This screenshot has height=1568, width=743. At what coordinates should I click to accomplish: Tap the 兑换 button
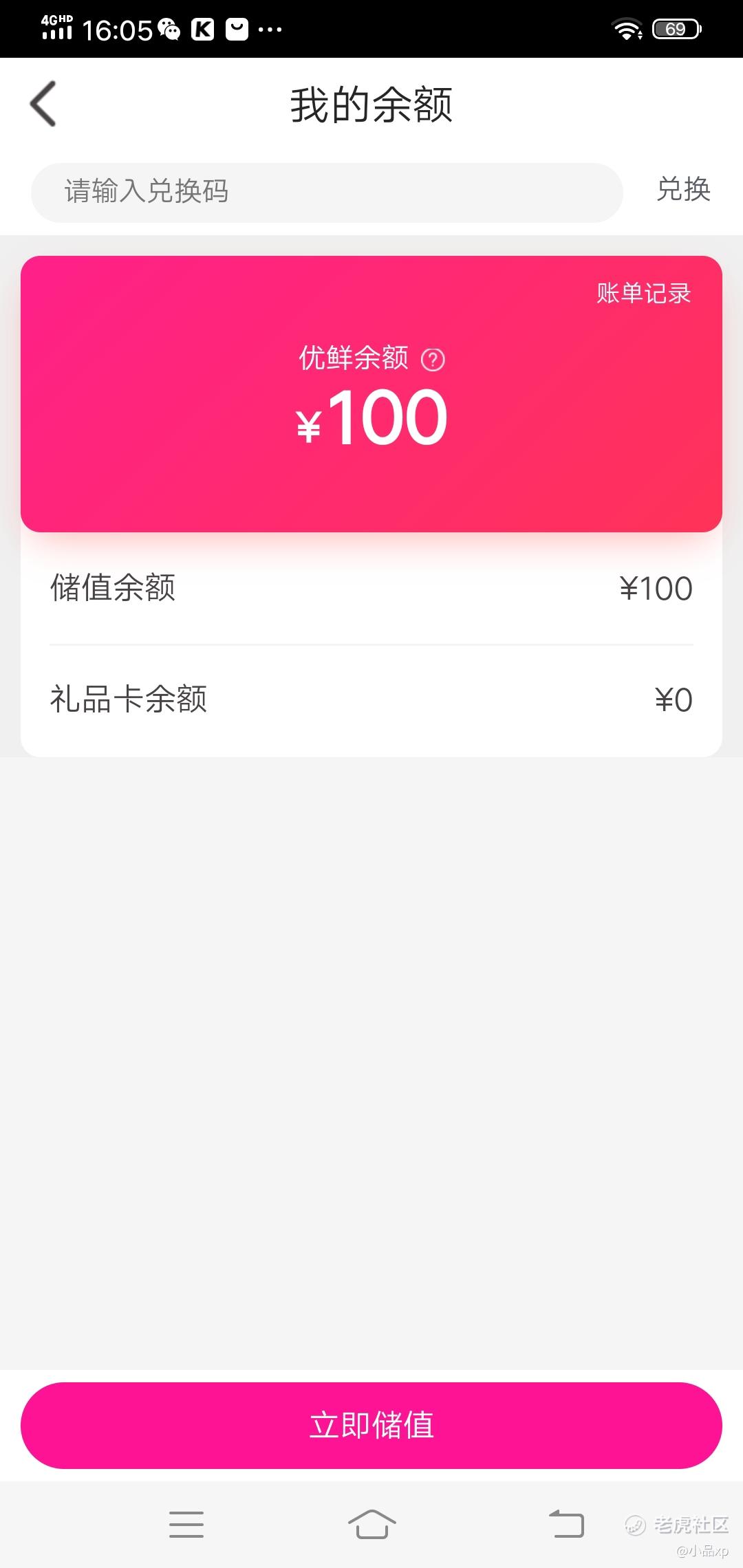[683, 189]
